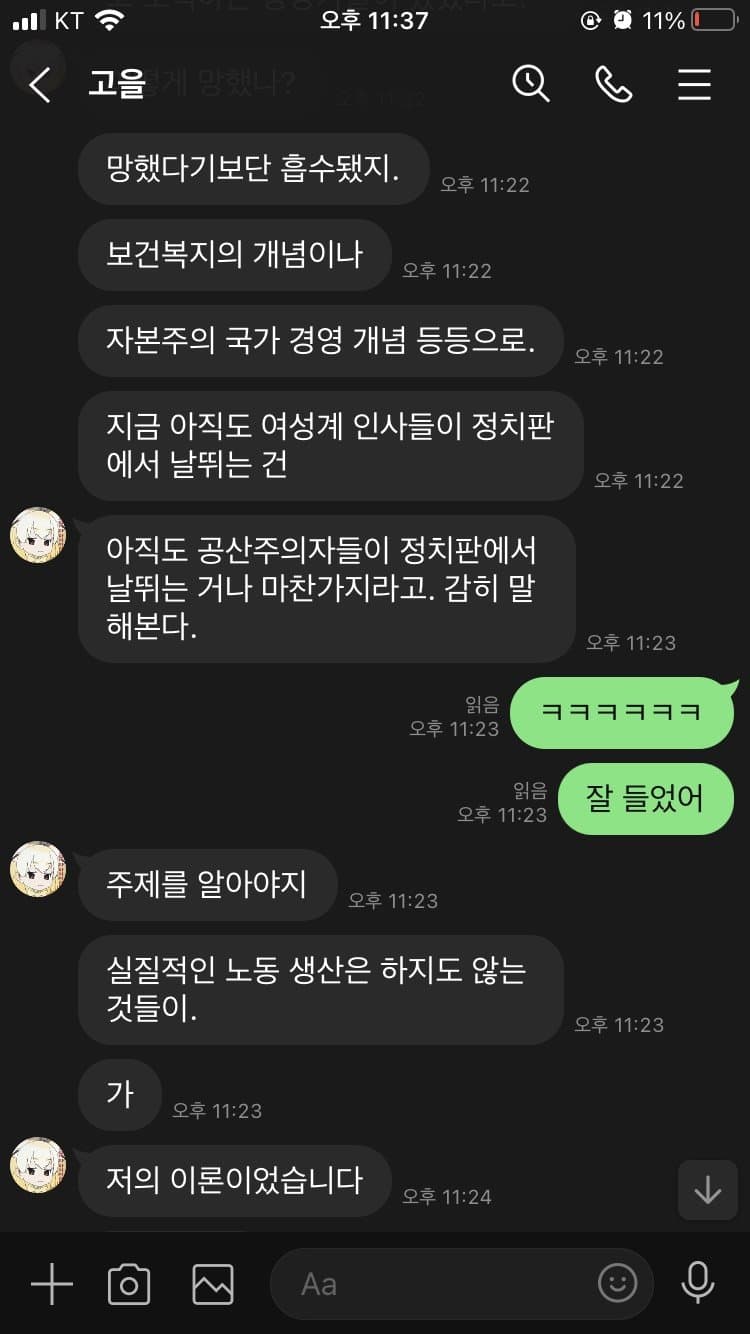Open the plus attachment menu

51,1284
